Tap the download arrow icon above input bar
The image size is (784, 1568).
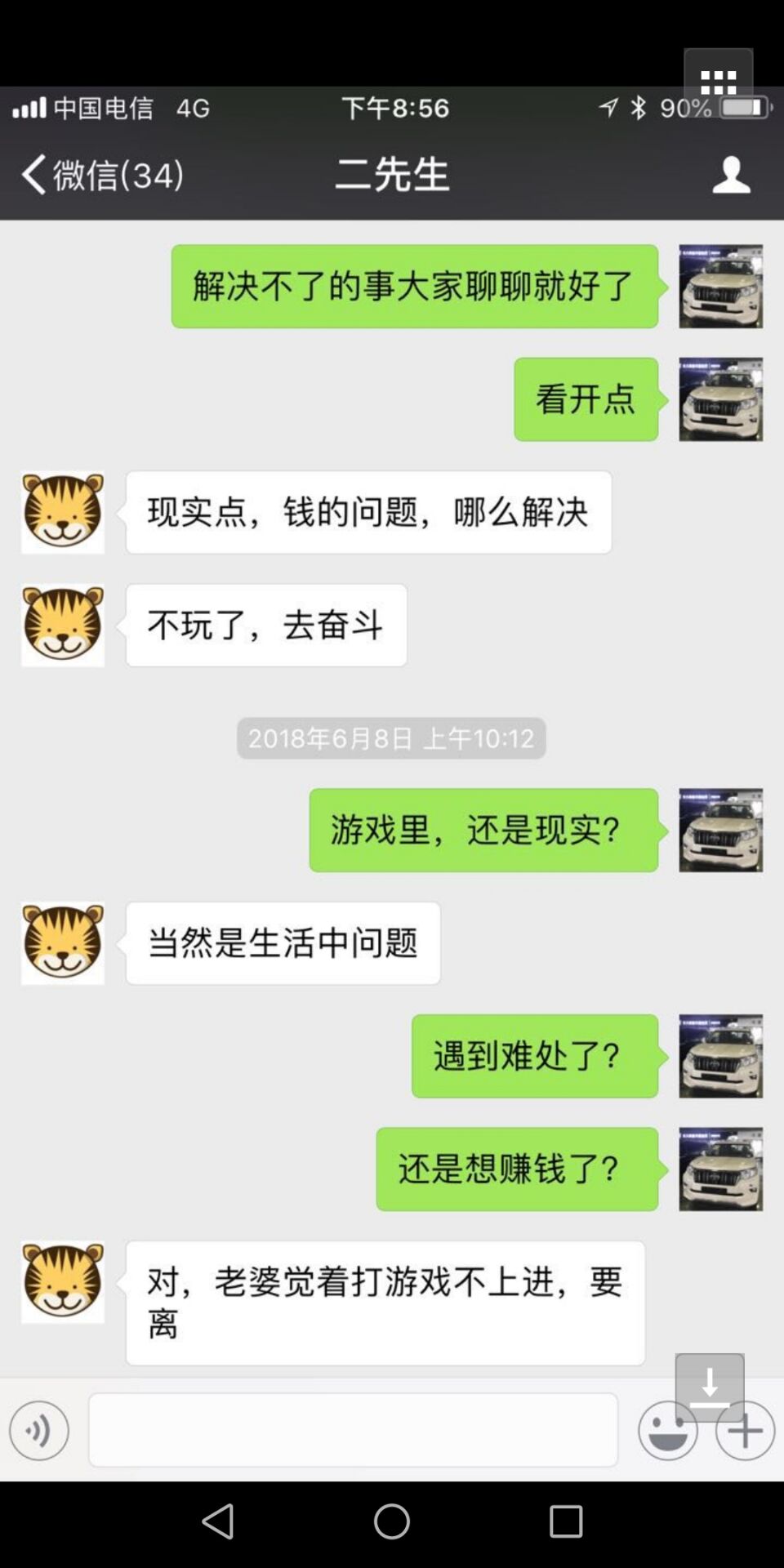click(709, 1384)
